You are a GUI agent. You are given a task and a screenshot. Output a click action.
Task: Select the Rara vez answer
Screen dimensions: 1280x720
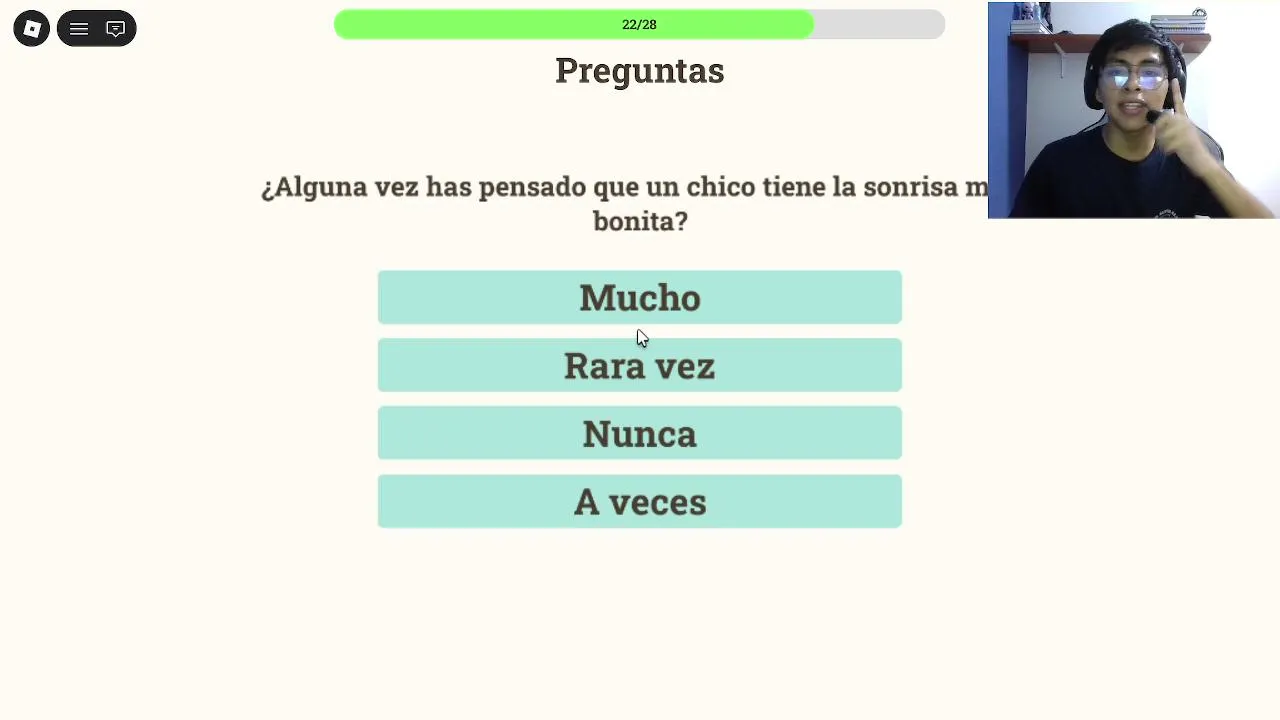click(639, 366)
